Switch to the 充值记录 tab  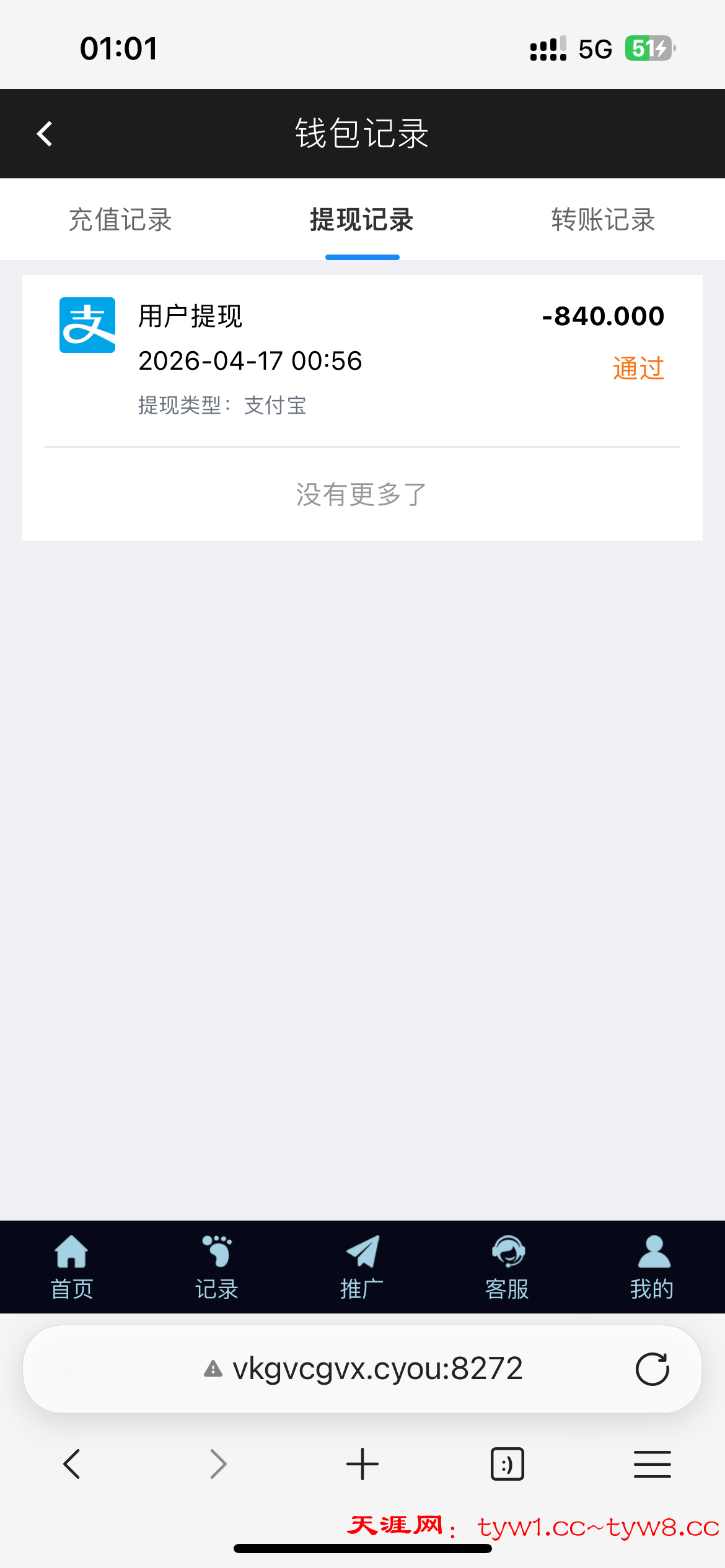pyautogui.click(x=120, y=220)
